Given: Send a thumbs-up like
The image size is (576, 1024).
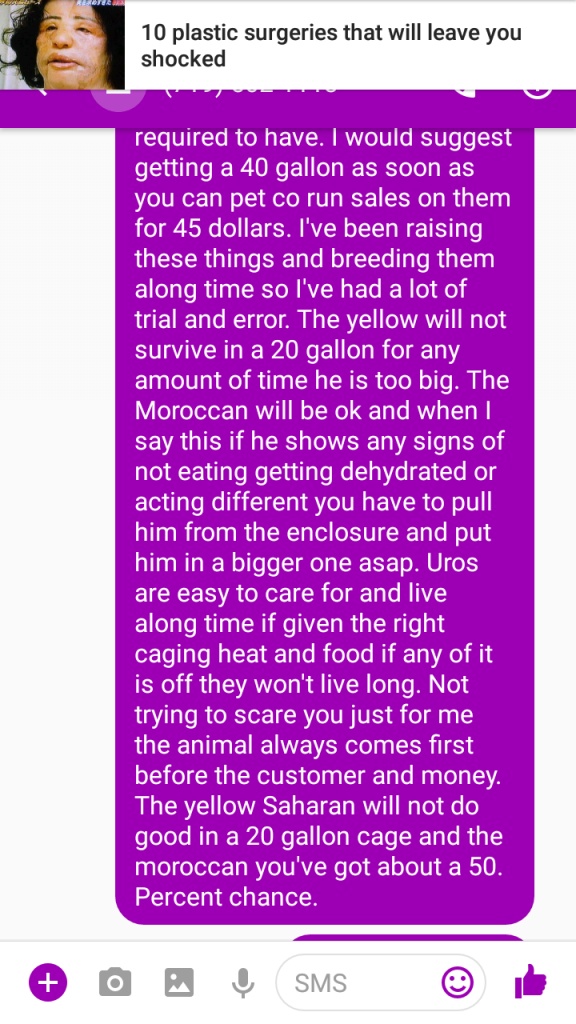Looking at the screenshot, I should [530, 981].
